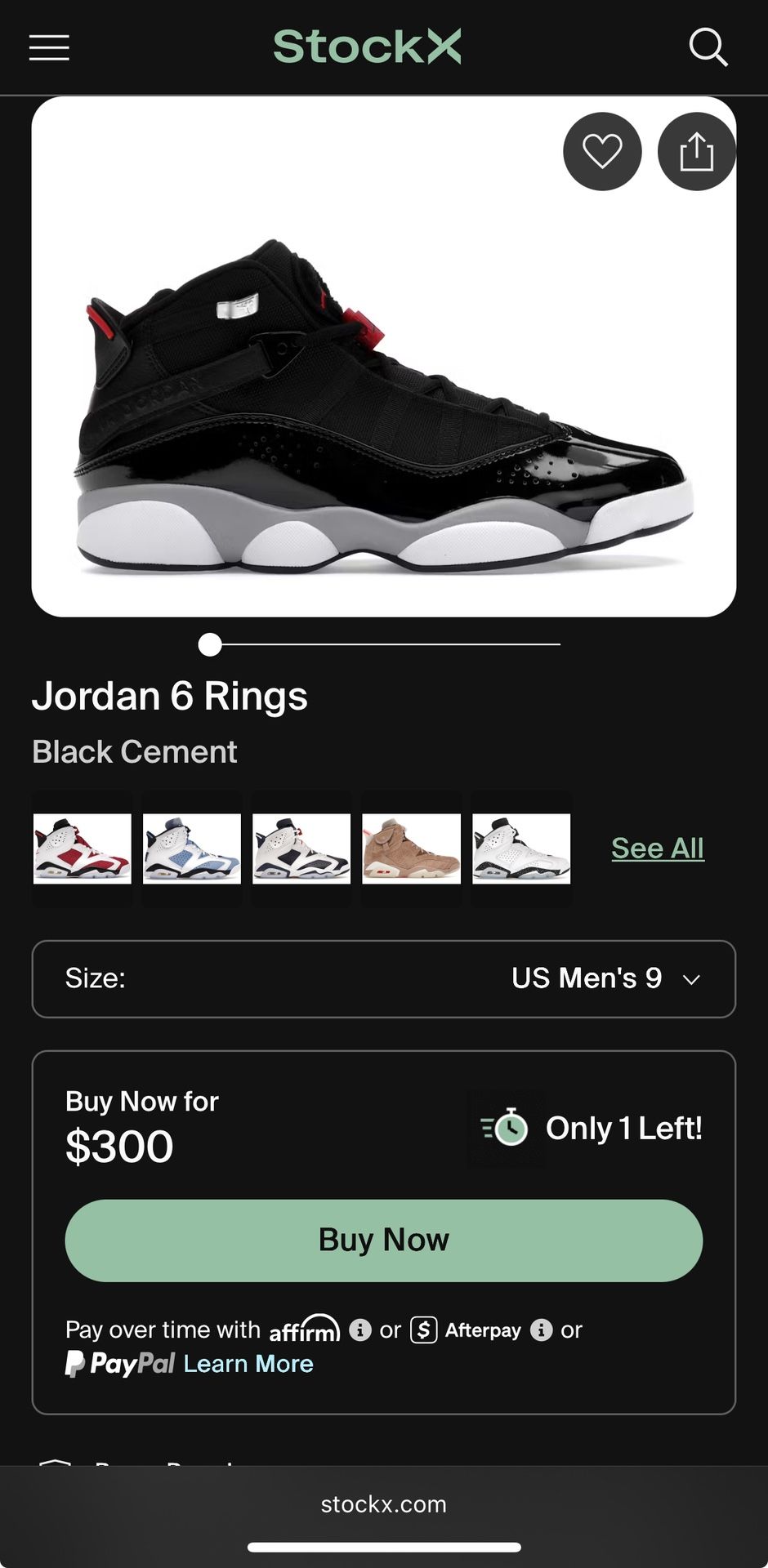Screen dimensions: 768x1568
Task: Open the Learn More payment link
Action: (248, 1362)
